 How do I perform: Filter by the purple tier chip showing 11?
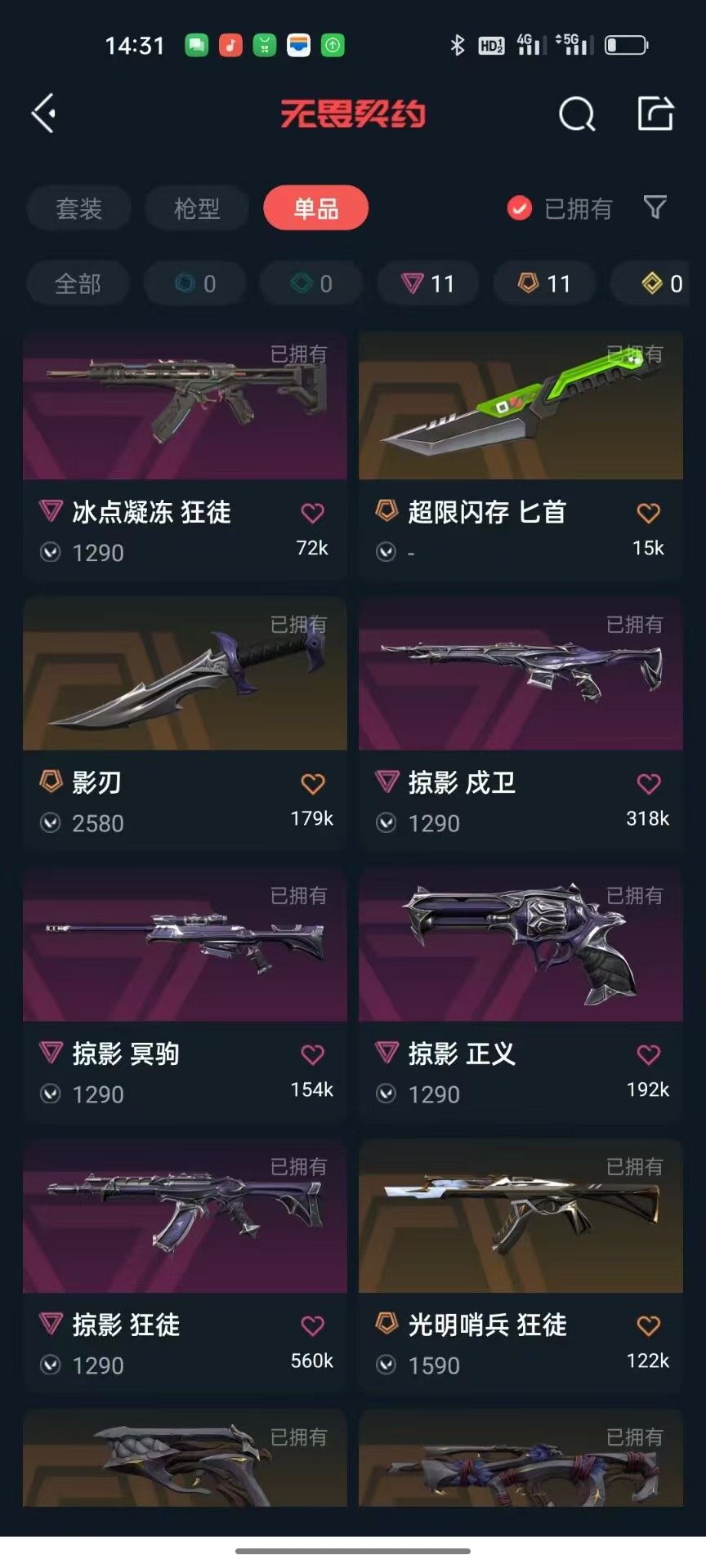click(427, 283)
